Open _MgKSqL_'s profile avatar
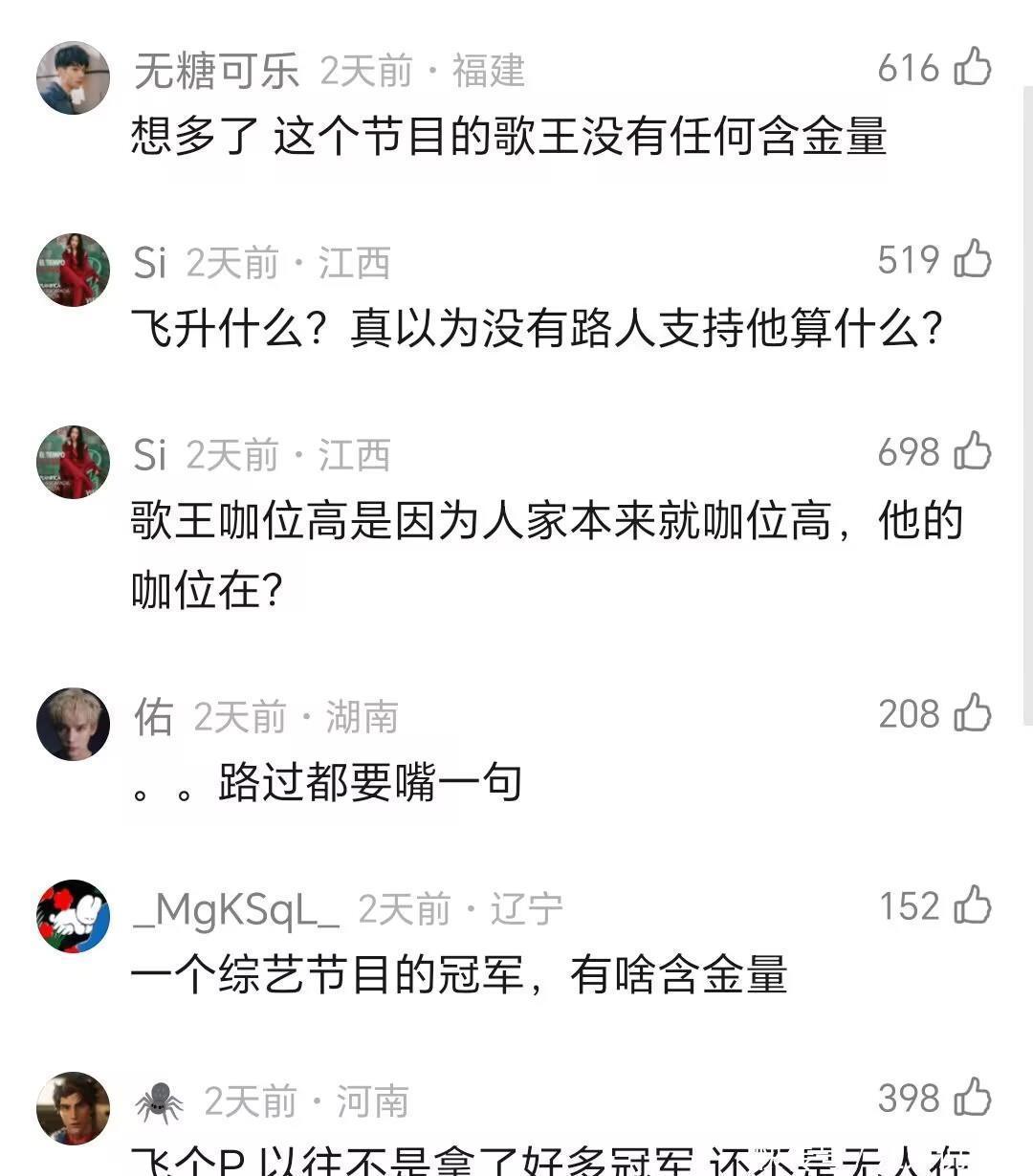The width and height of the screenshot is (1033, 1176). point(74,916)
